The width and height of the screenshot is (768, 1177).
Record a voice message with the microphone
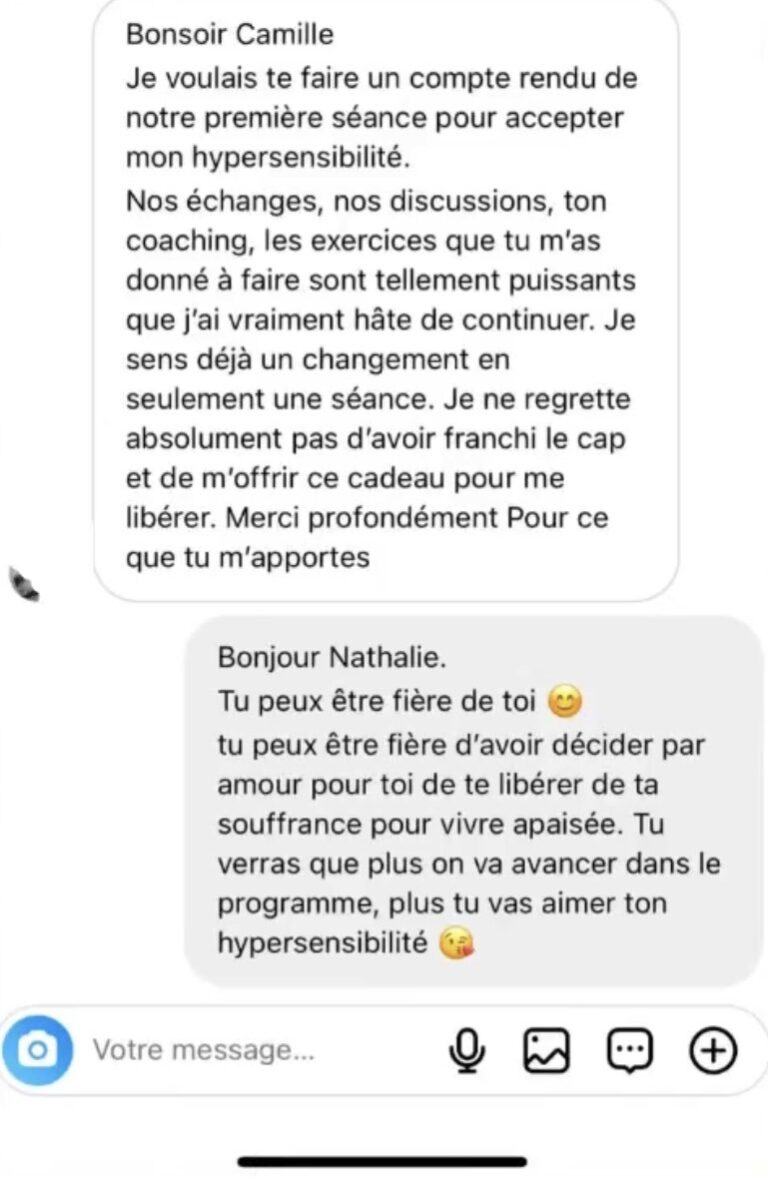pos(466,1050)
